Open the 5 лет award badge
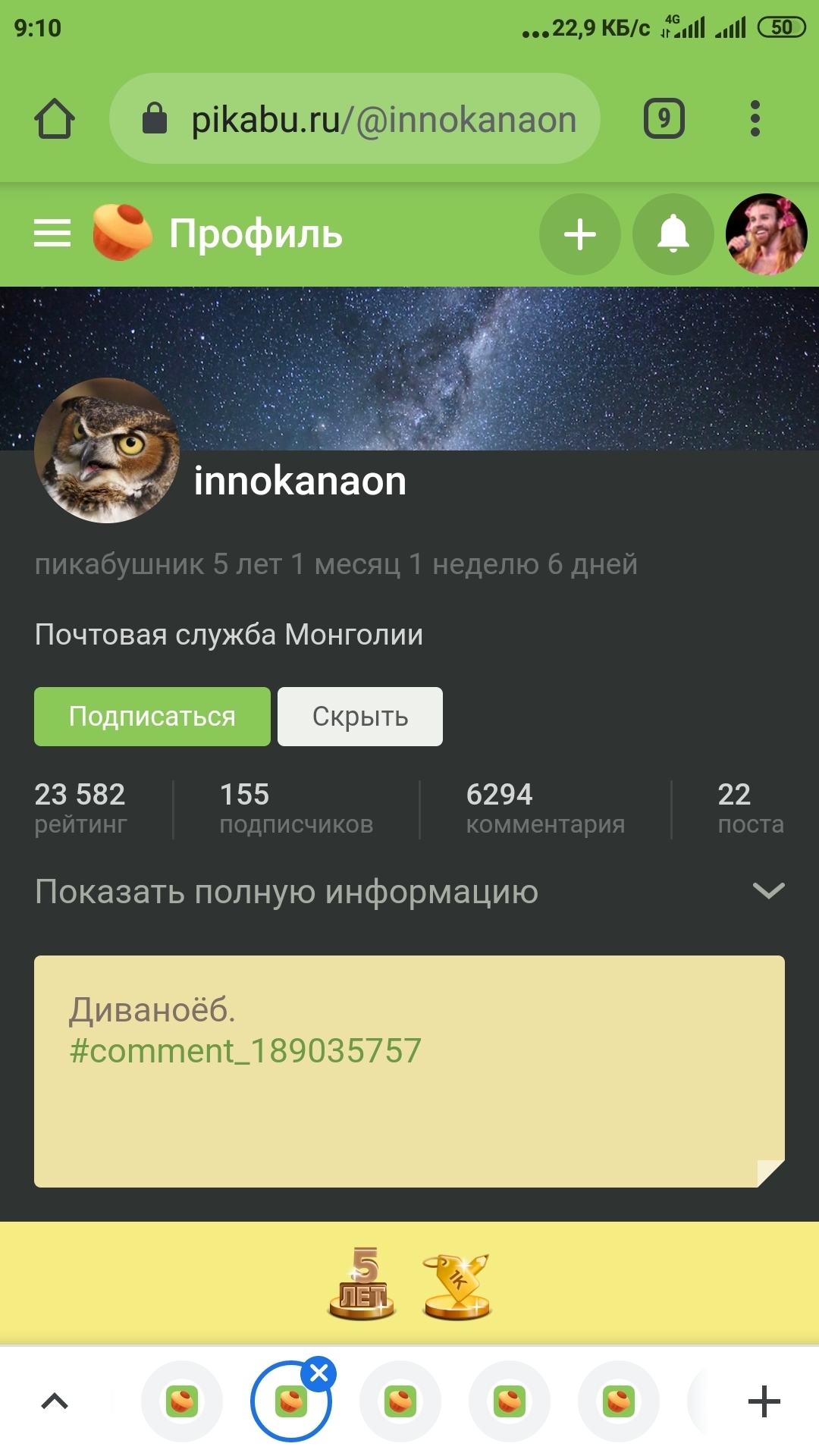 362,1285
